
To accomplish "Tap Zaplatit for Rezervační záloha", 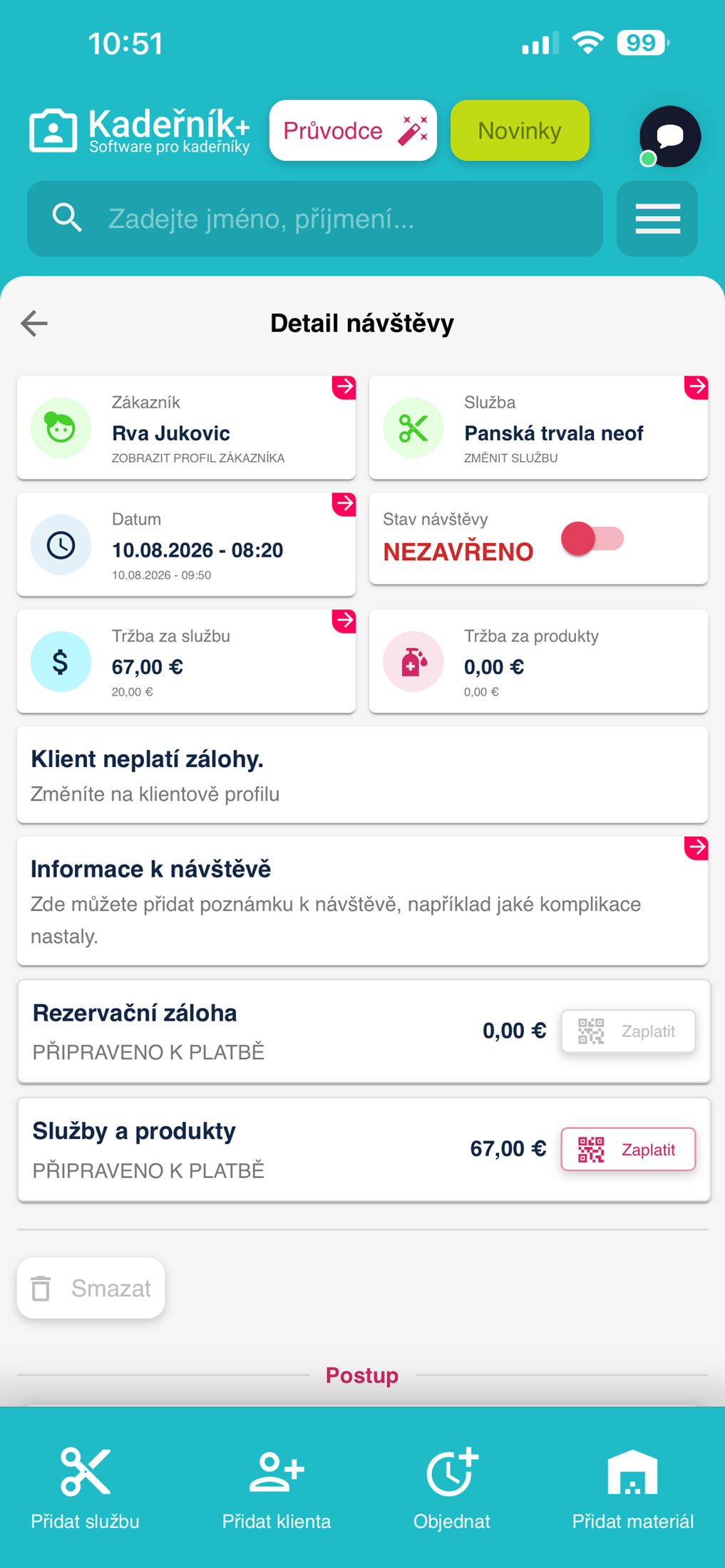I will [x=628, y=1031].
